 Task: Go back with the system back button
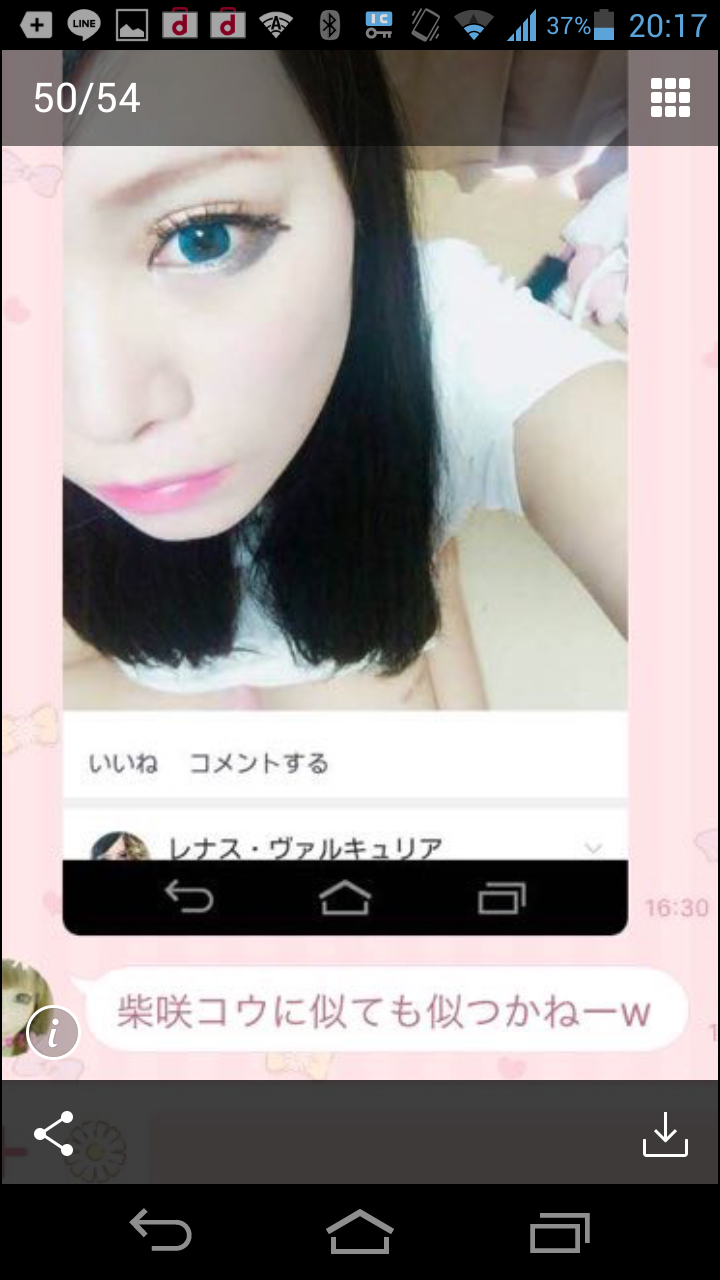tap(160, 1231)
